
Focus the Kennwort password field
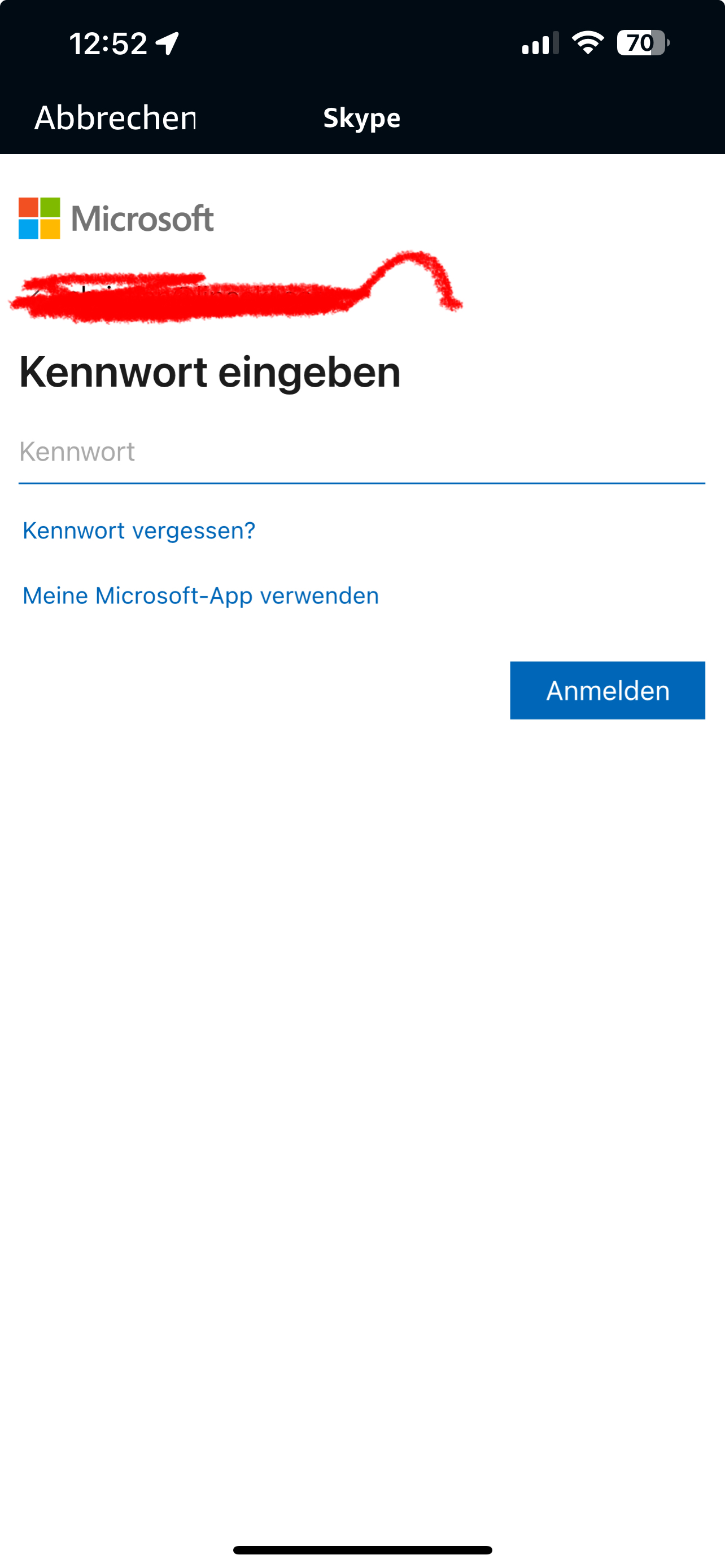(361, 453)
